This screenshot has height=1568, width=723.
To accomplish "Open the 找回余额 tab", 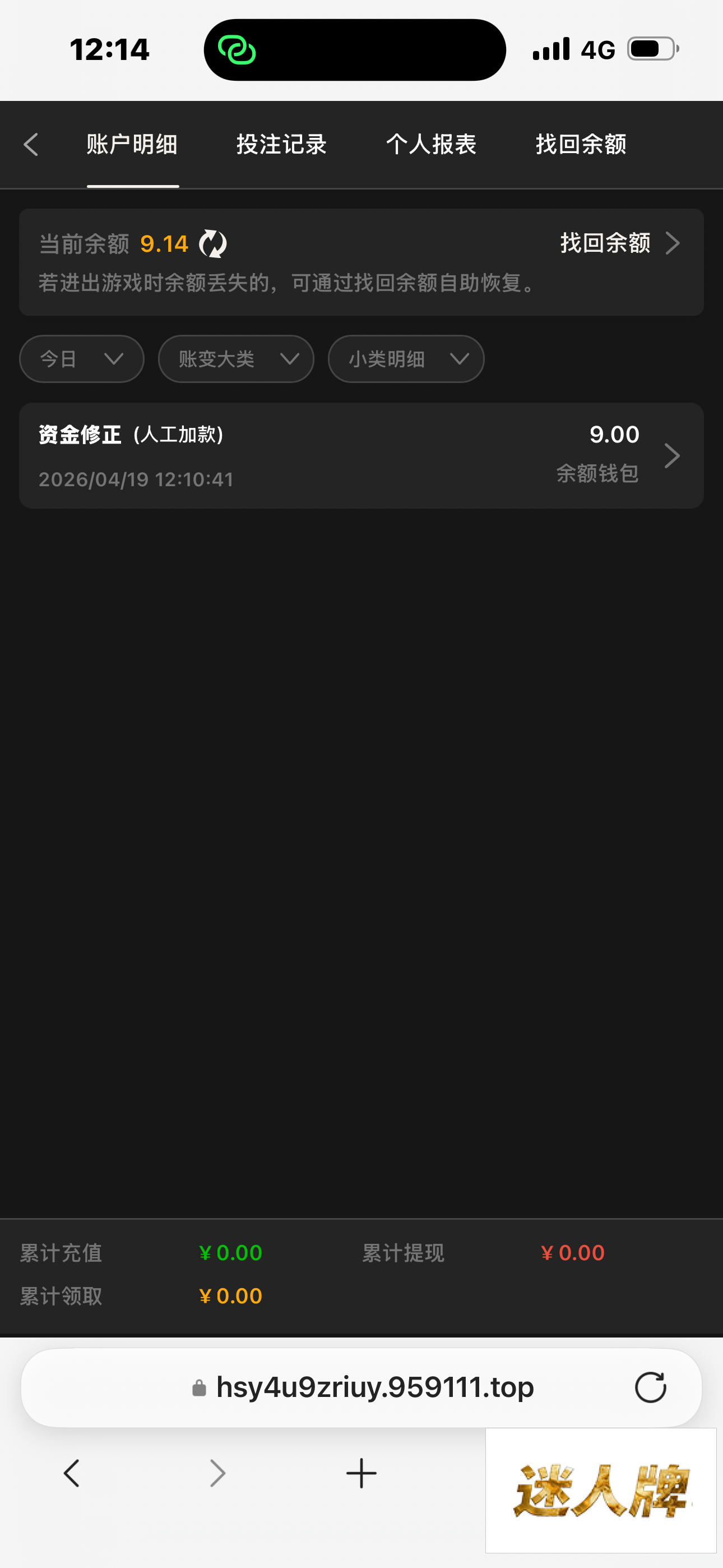I will point(581,145).
